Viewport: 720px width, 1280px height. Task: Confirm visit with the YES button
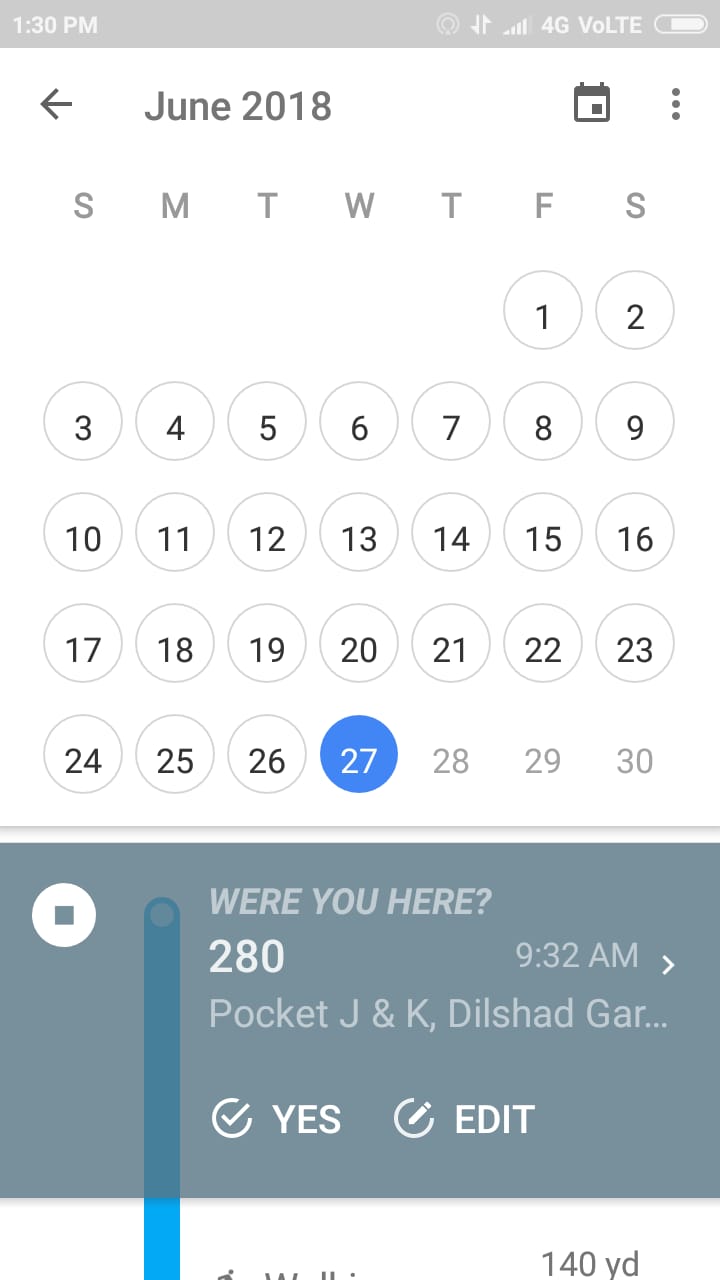[x=278, y=1119]
